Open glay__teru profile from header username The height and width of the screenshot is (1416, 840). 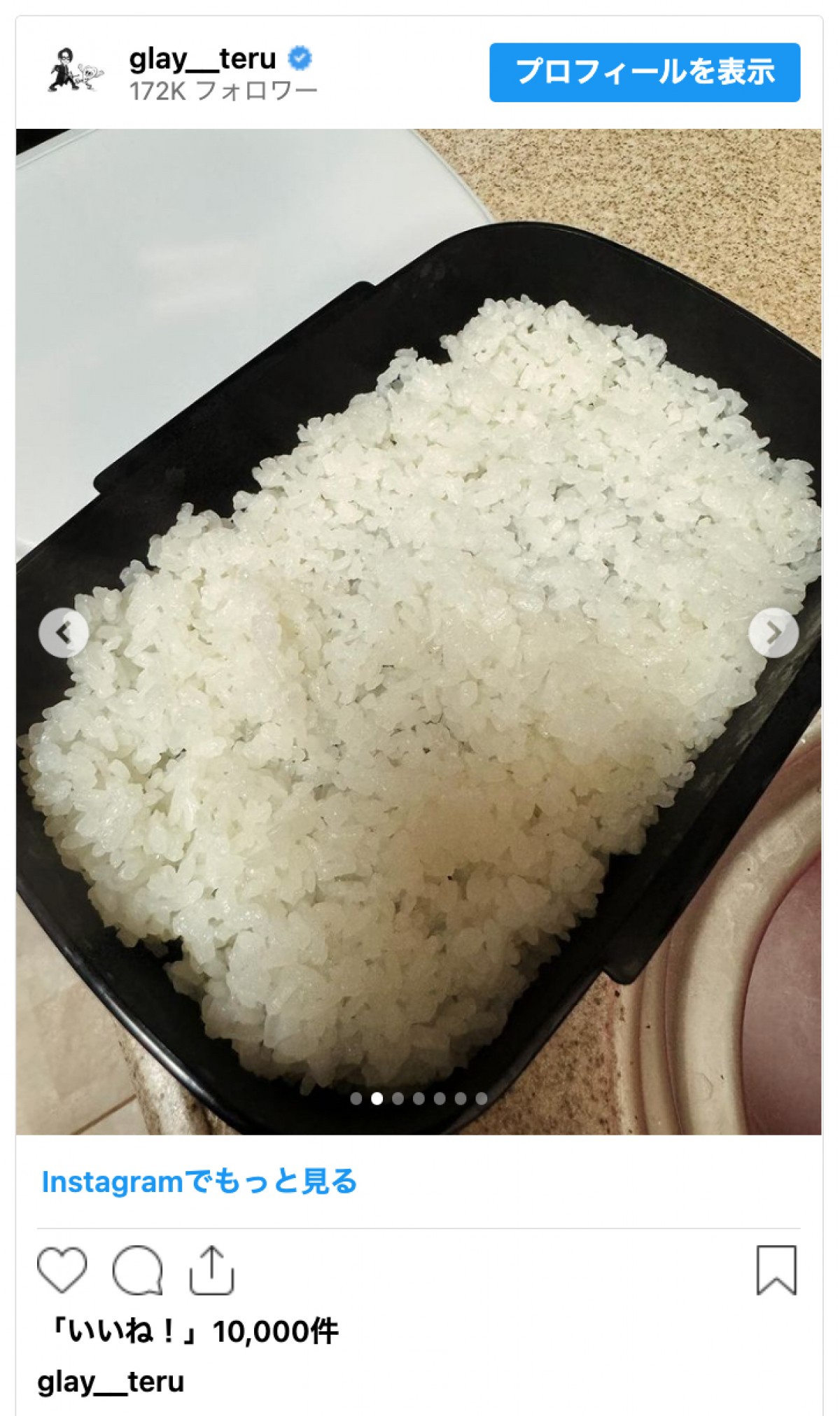(x=202, y=59)
